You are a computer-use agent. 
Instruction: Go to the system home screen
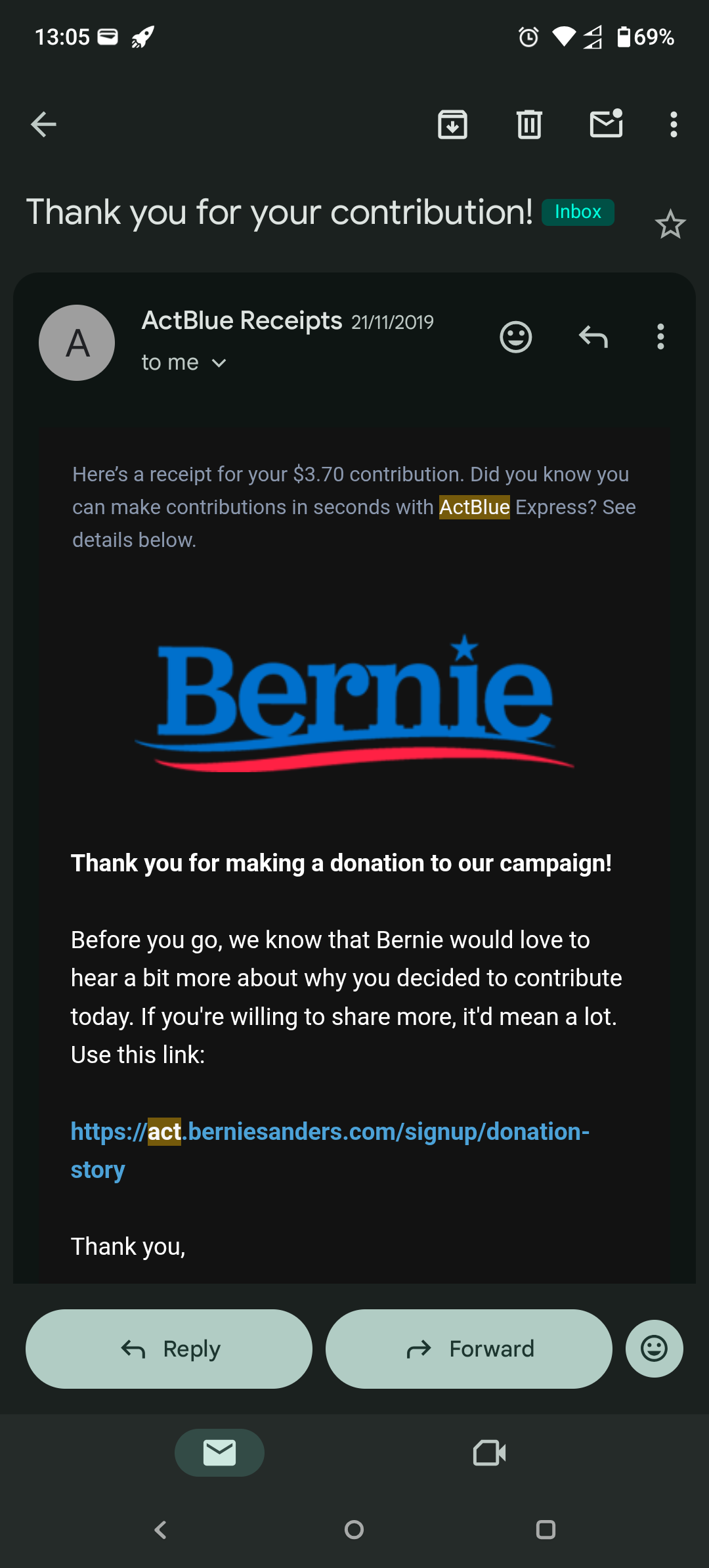354,1530
